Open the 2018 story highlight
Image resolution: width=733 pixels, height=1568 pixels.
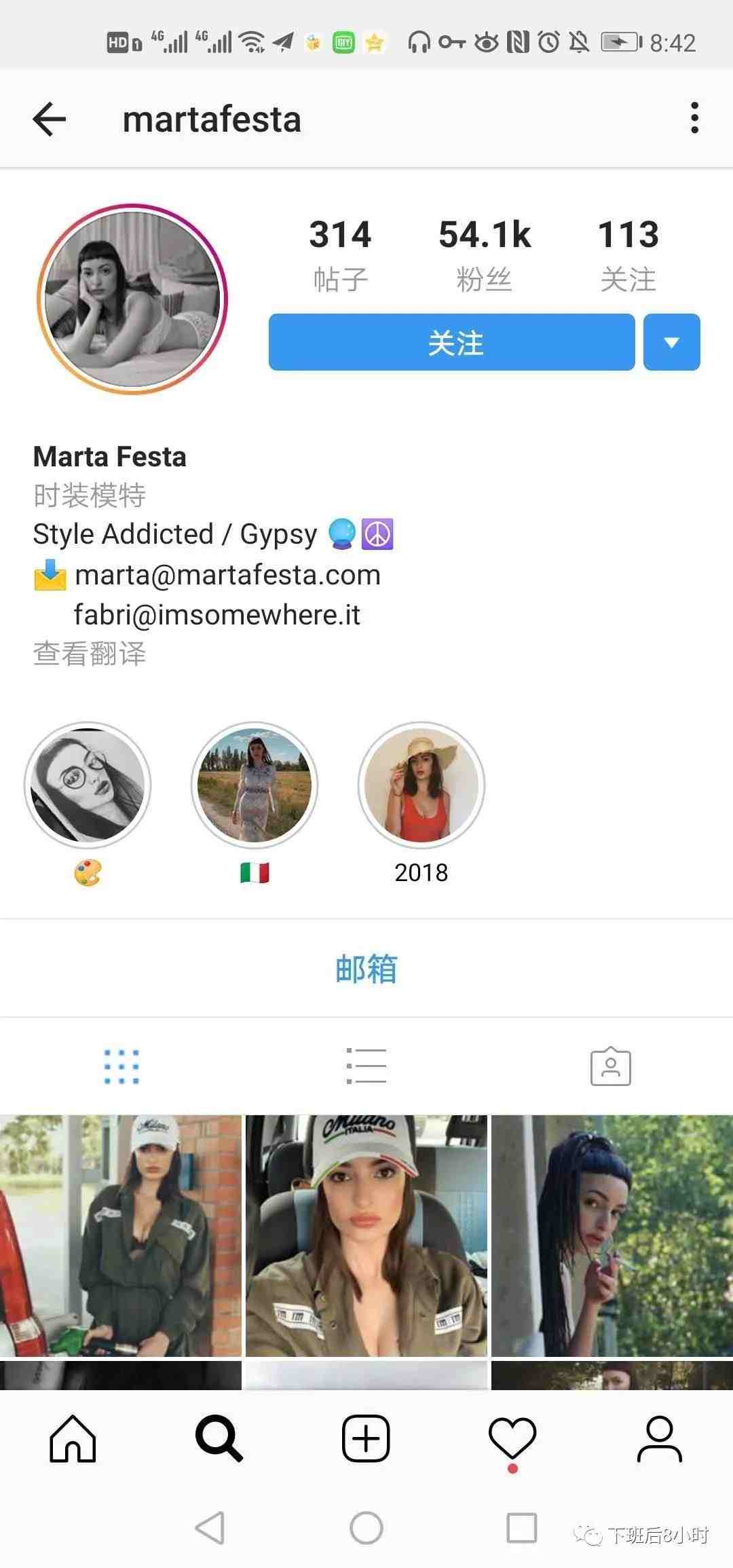421,785
